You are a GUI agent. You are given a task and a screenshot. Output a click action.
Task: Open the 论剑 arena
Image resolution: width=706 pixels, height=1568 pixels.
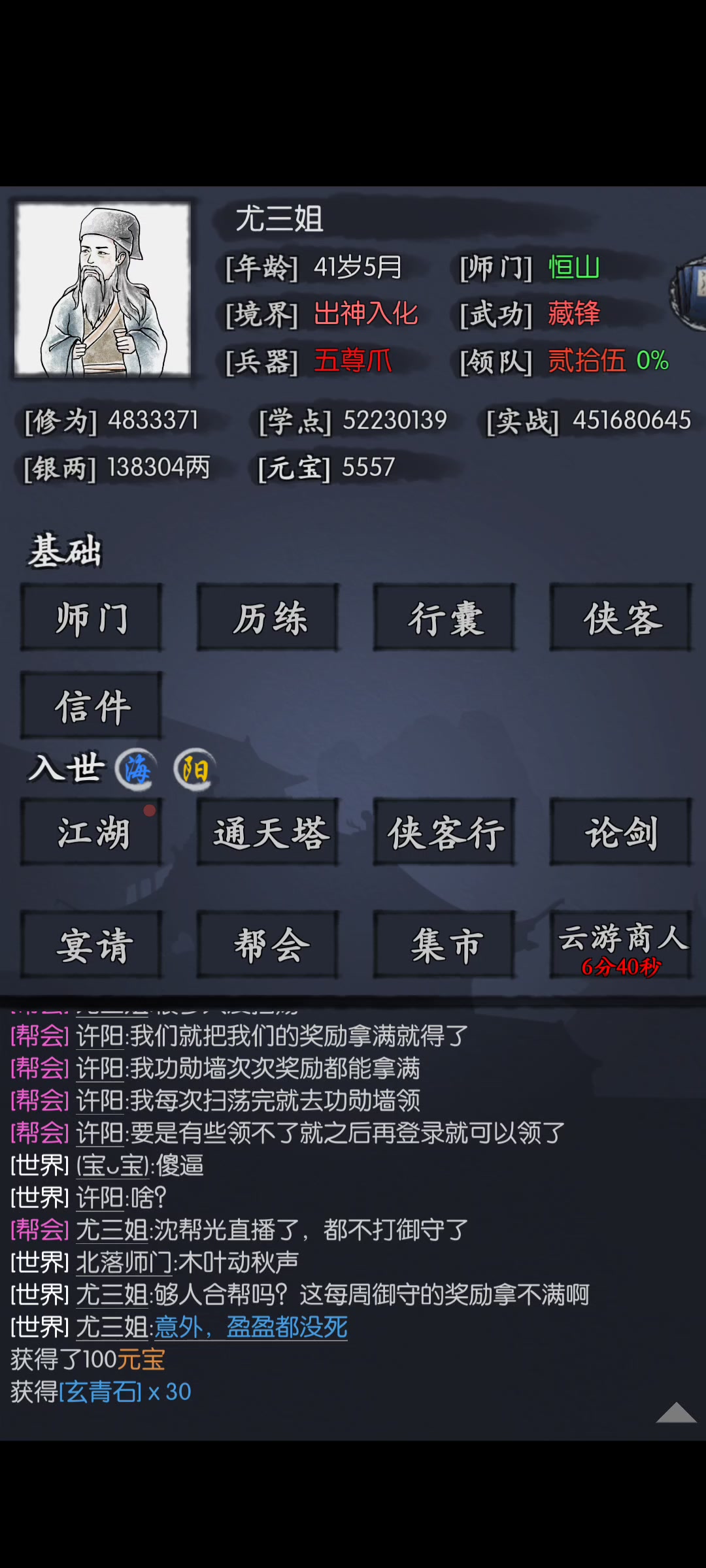621,832
